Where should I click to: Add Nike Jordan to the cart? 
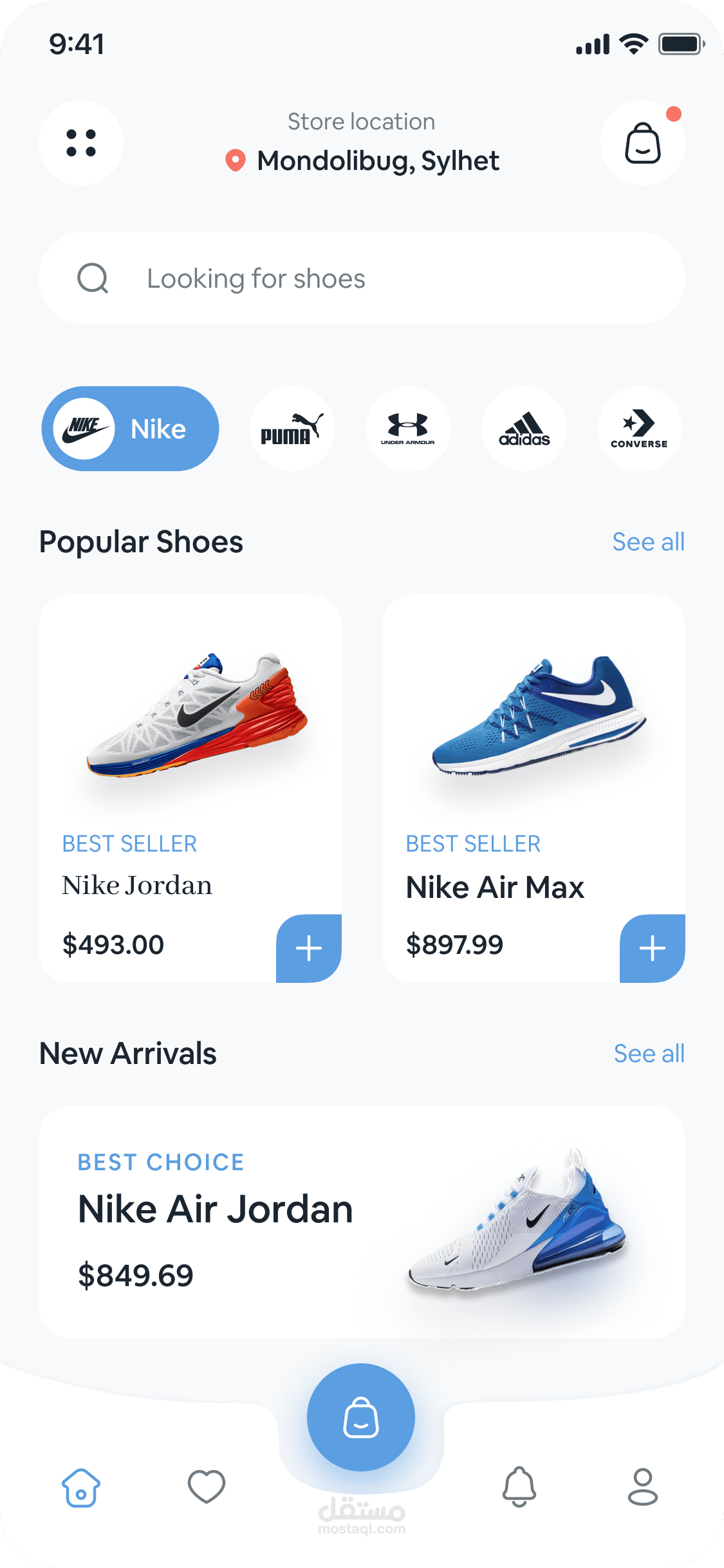(309, 948)
